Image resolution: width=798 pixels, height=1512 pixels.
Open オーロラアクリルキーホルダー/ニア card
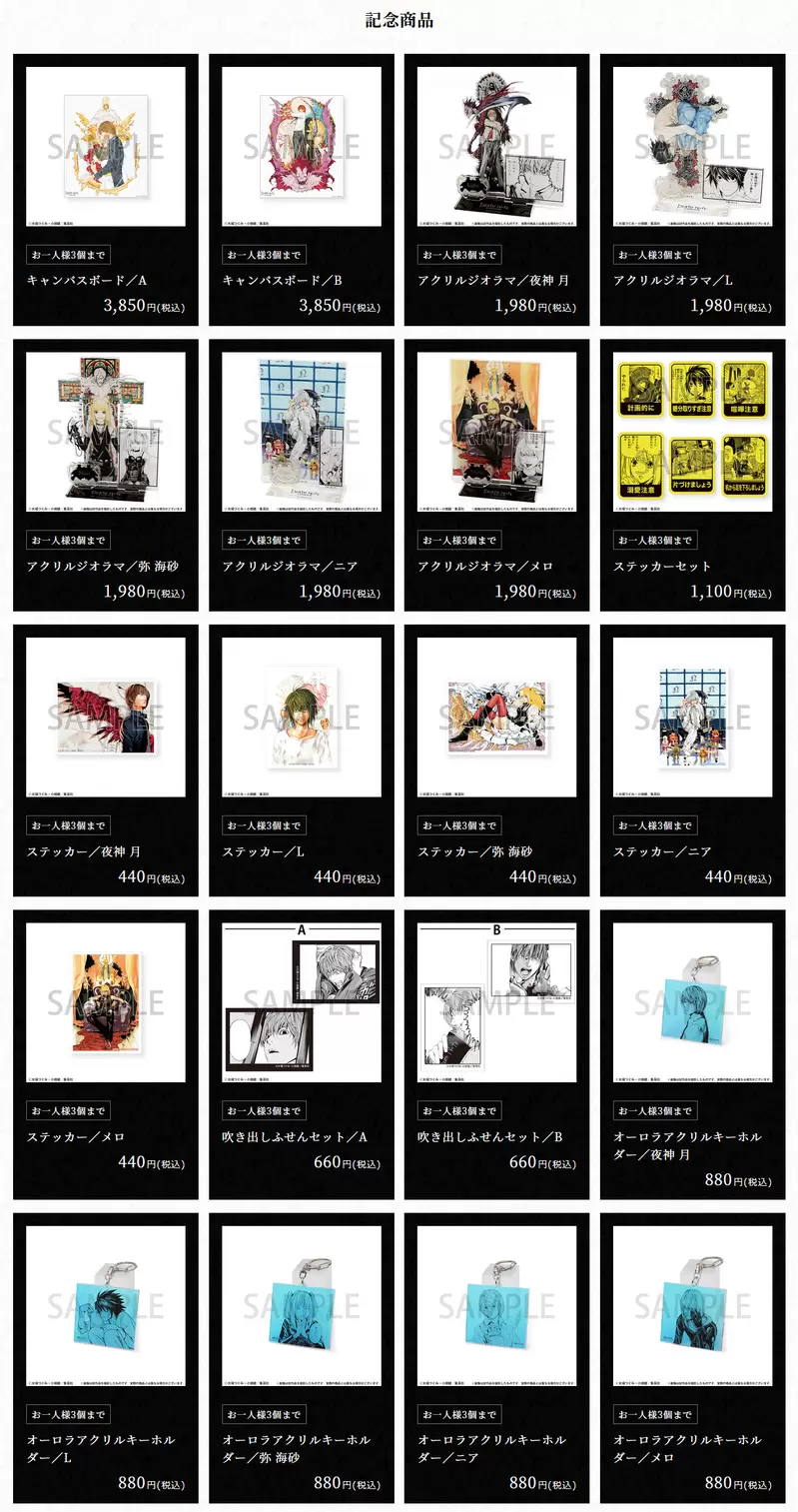pos(496,1305)
